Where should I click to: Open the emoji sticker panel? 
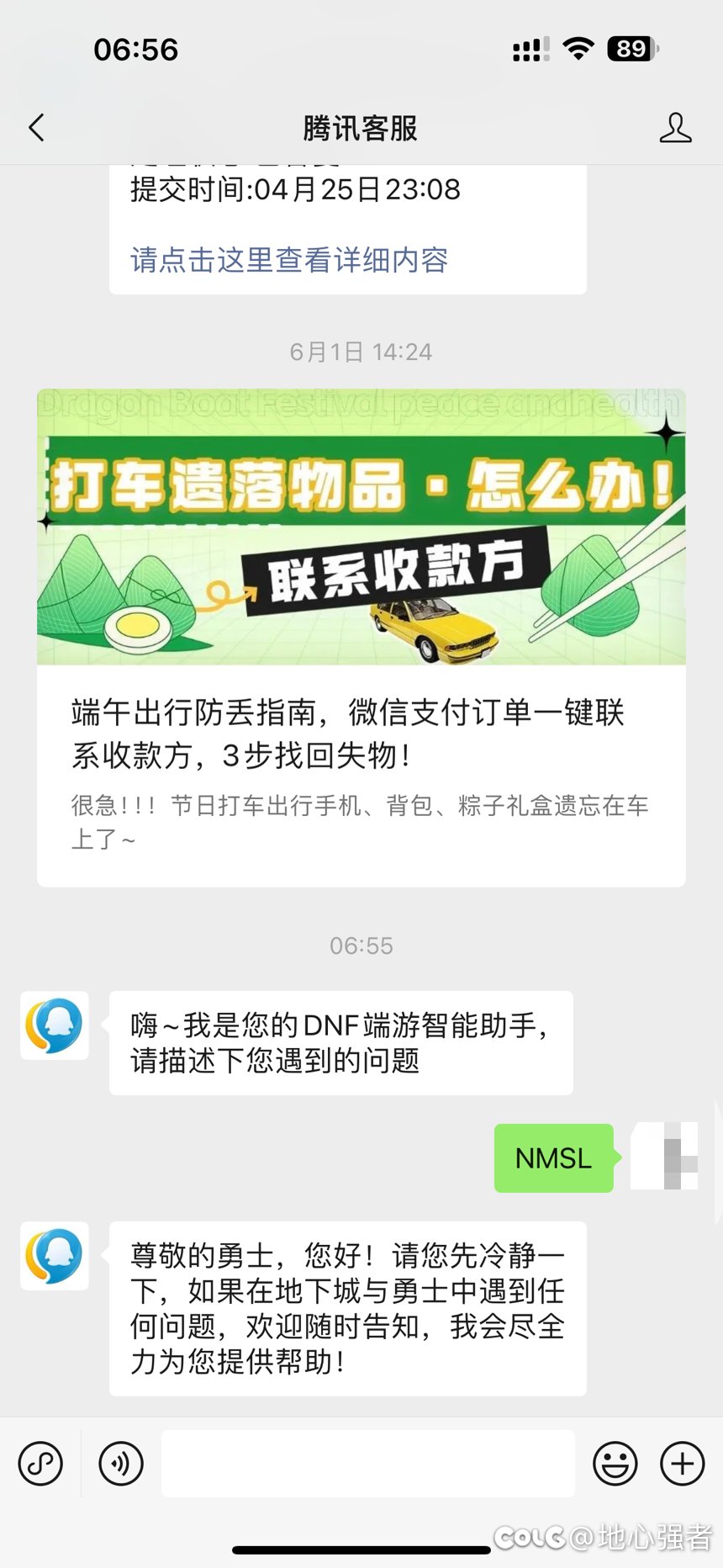point(615,1464)
